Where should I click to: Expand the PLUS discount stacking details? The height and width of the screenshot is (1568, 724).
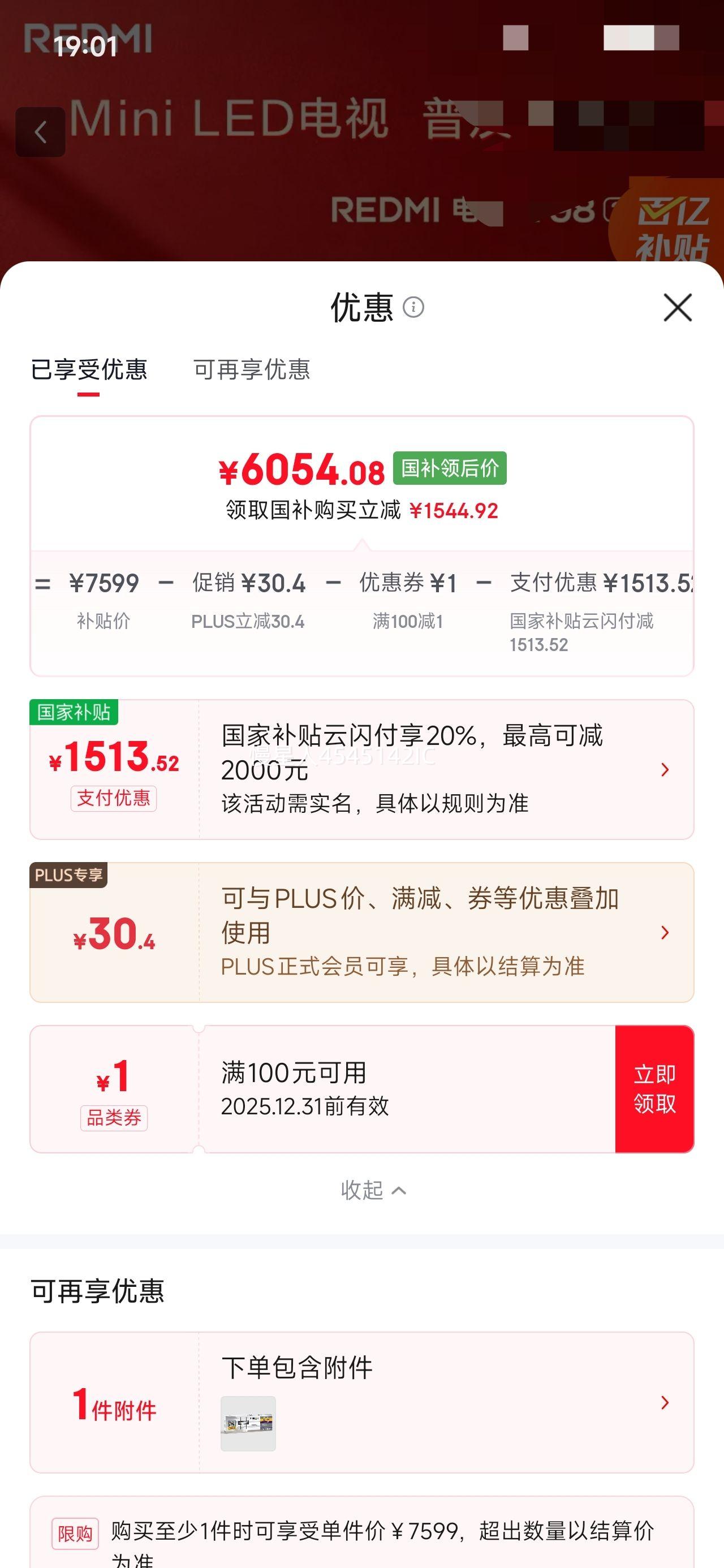coord(665,932)
